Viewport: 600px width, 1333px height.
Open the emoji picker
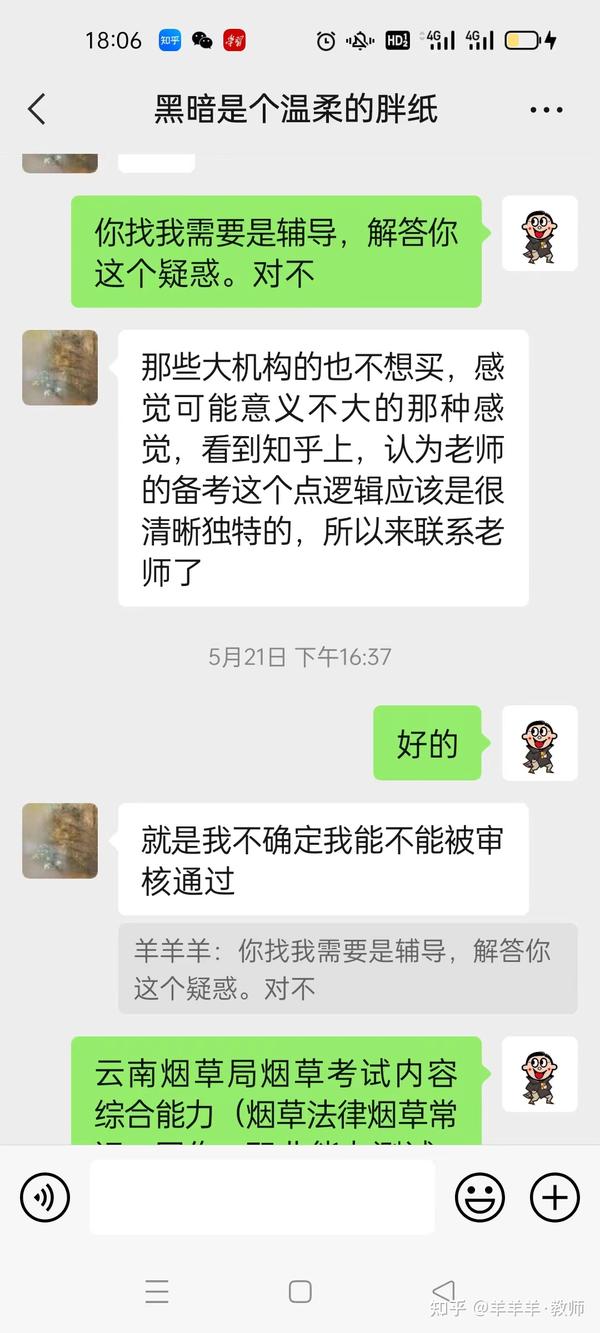pos(479,1197)
